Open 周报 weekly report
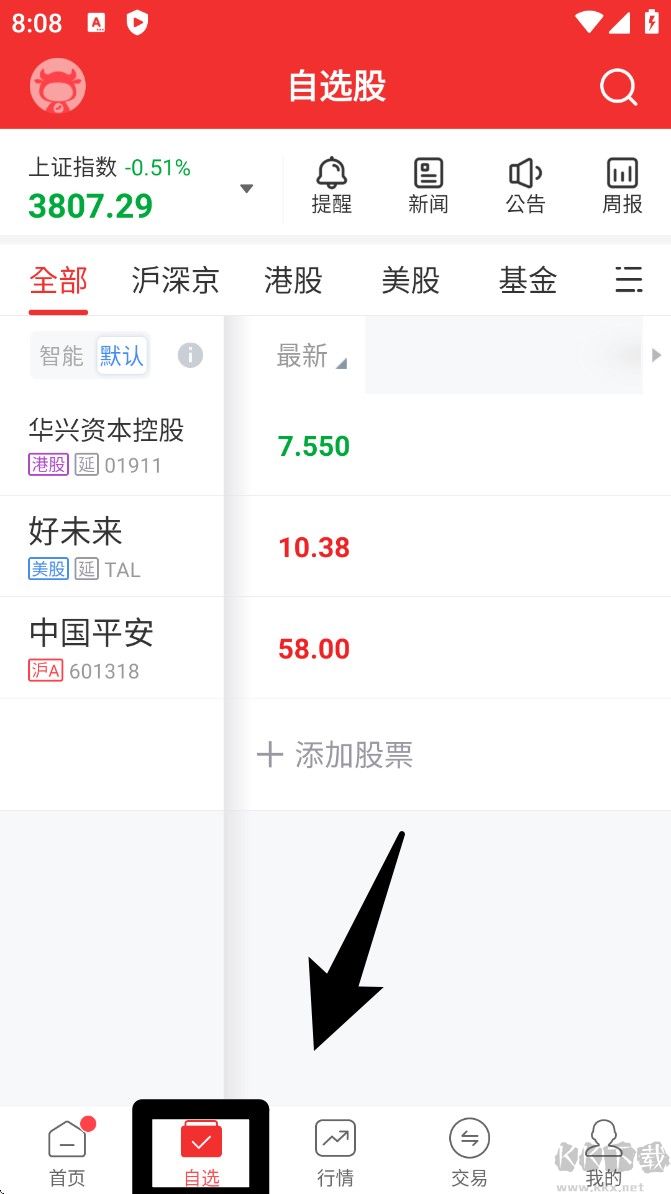 [x=622, y=185]
